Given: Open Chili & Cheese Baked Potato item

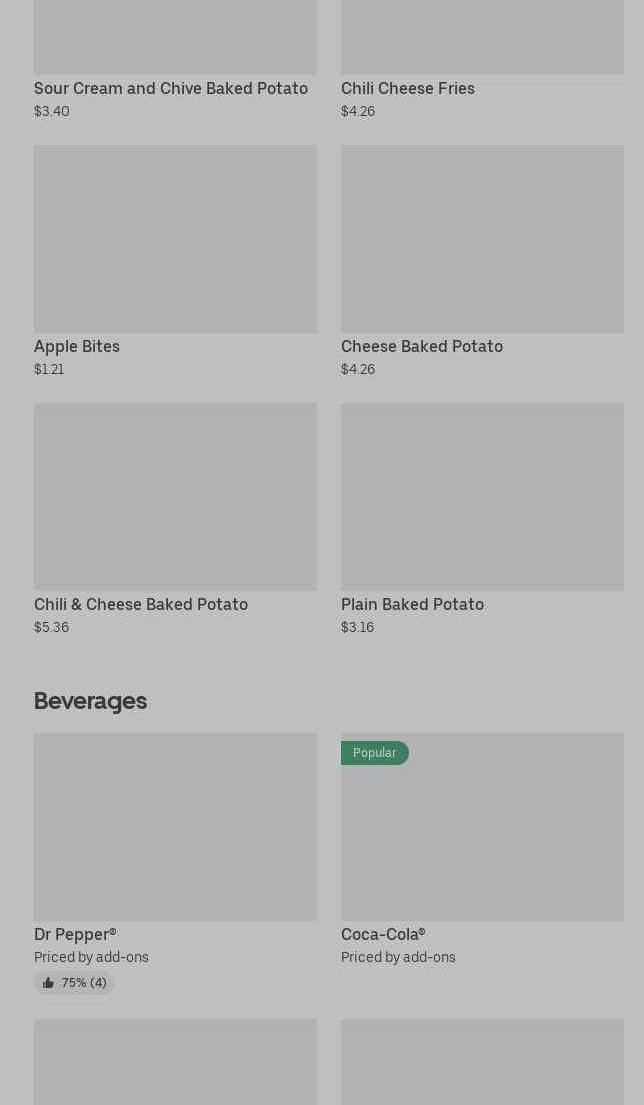Looking at the screenshot, I should click(175, 519).
